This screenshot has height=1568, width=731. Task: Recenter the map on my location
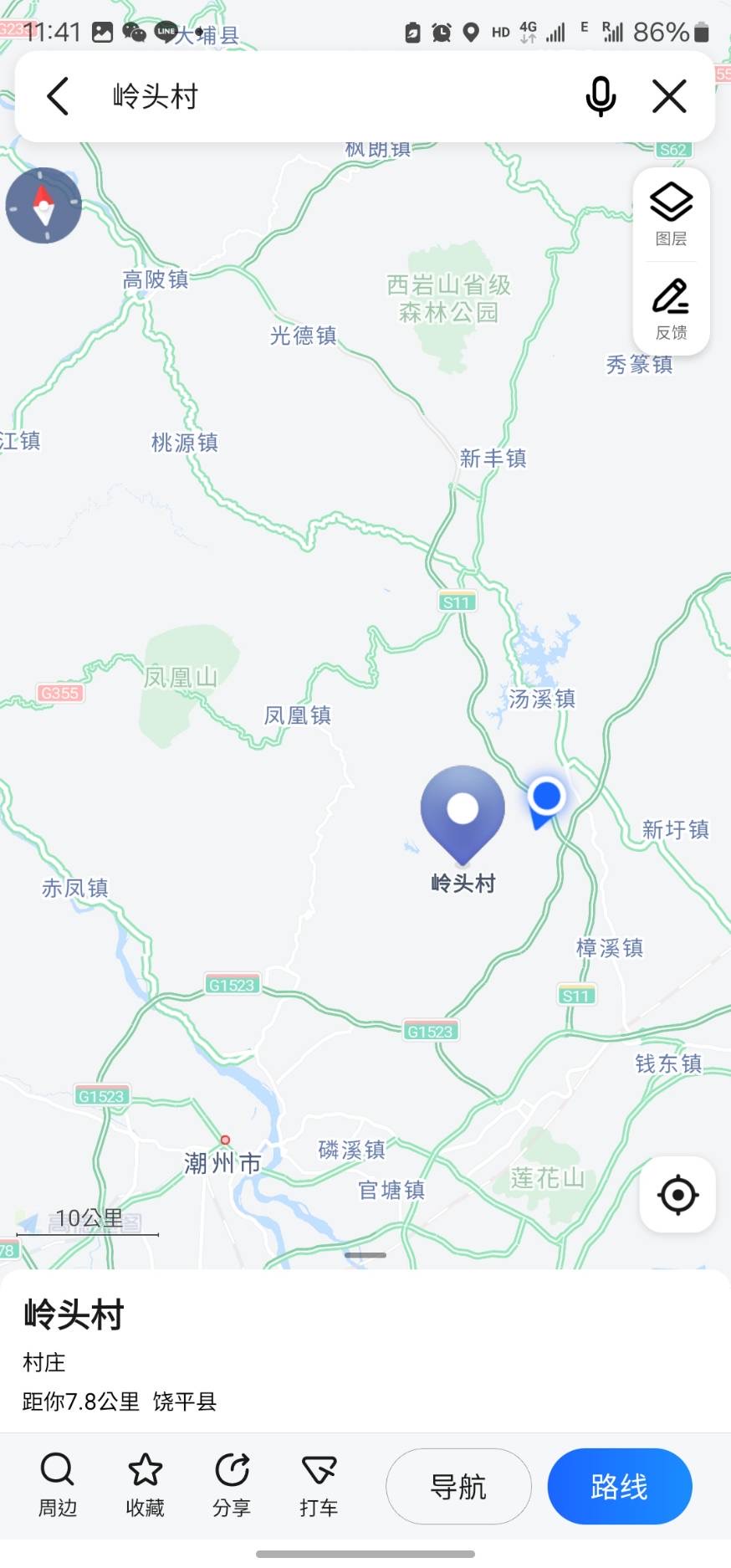pos(677,1194)
